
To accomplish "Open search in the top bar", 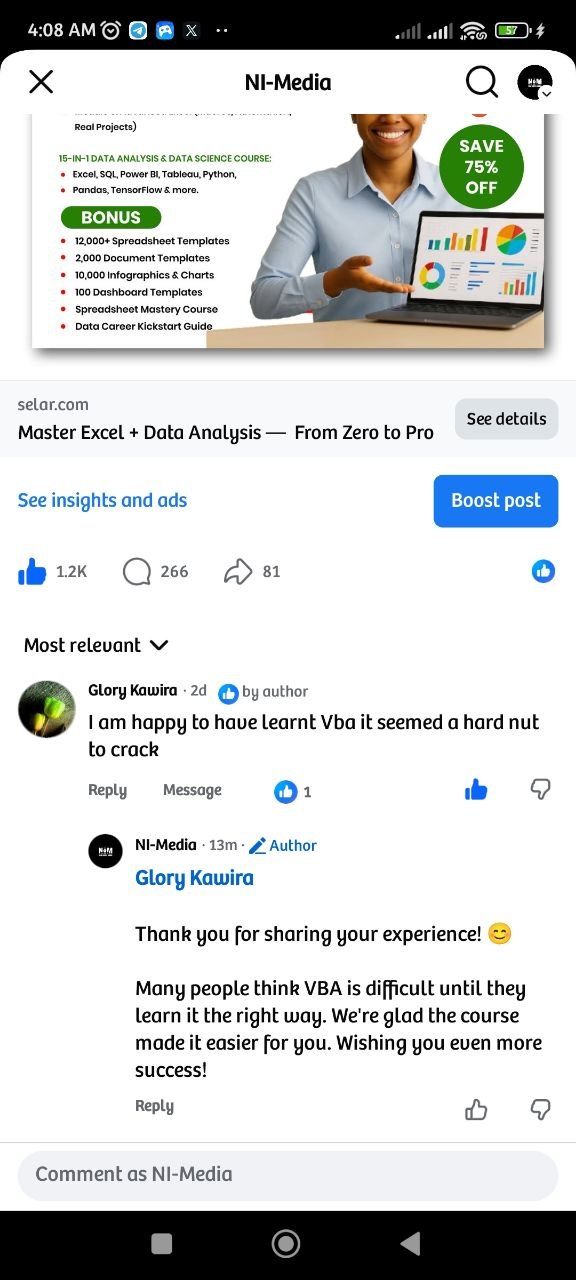I will point(482,82).
